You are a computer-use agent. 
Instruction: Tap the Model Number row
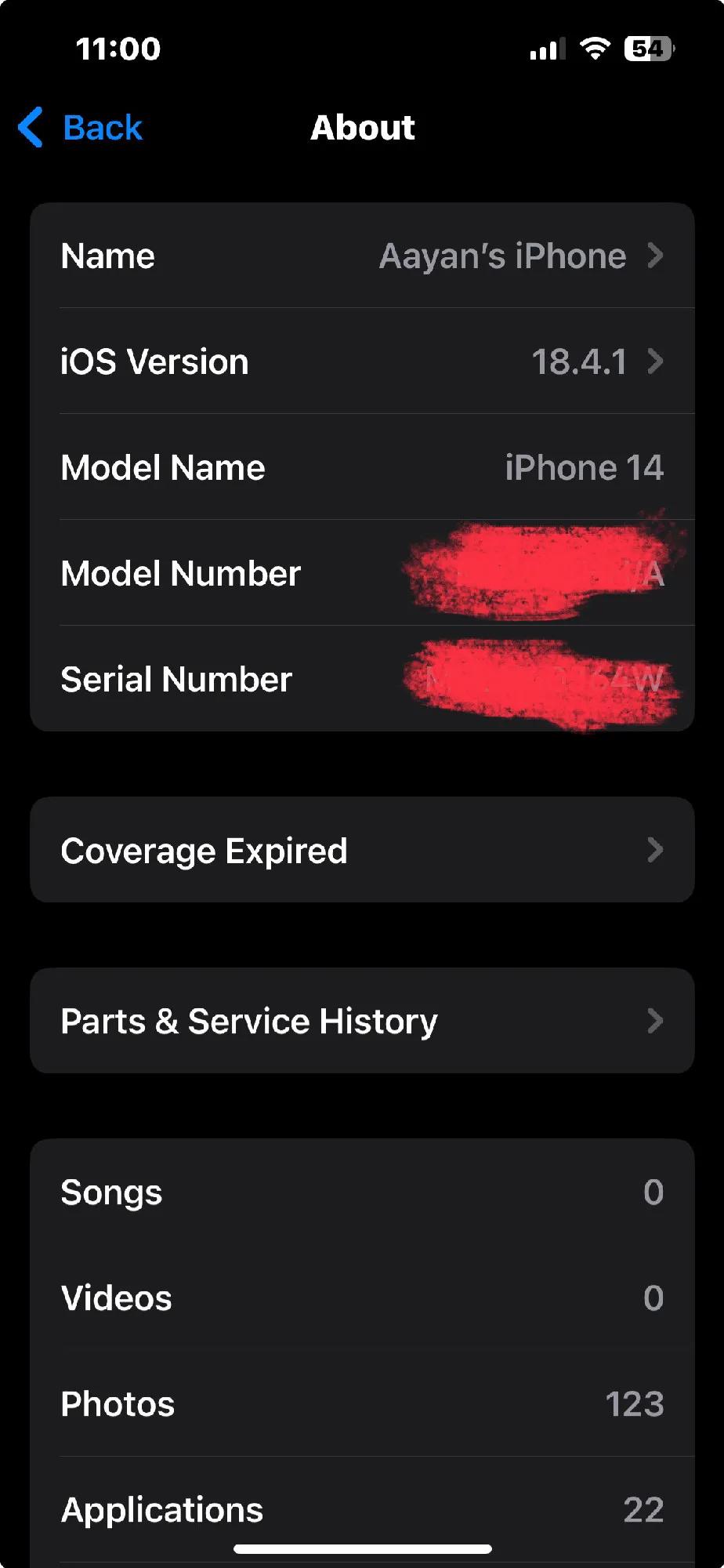[x=362, y=574]
